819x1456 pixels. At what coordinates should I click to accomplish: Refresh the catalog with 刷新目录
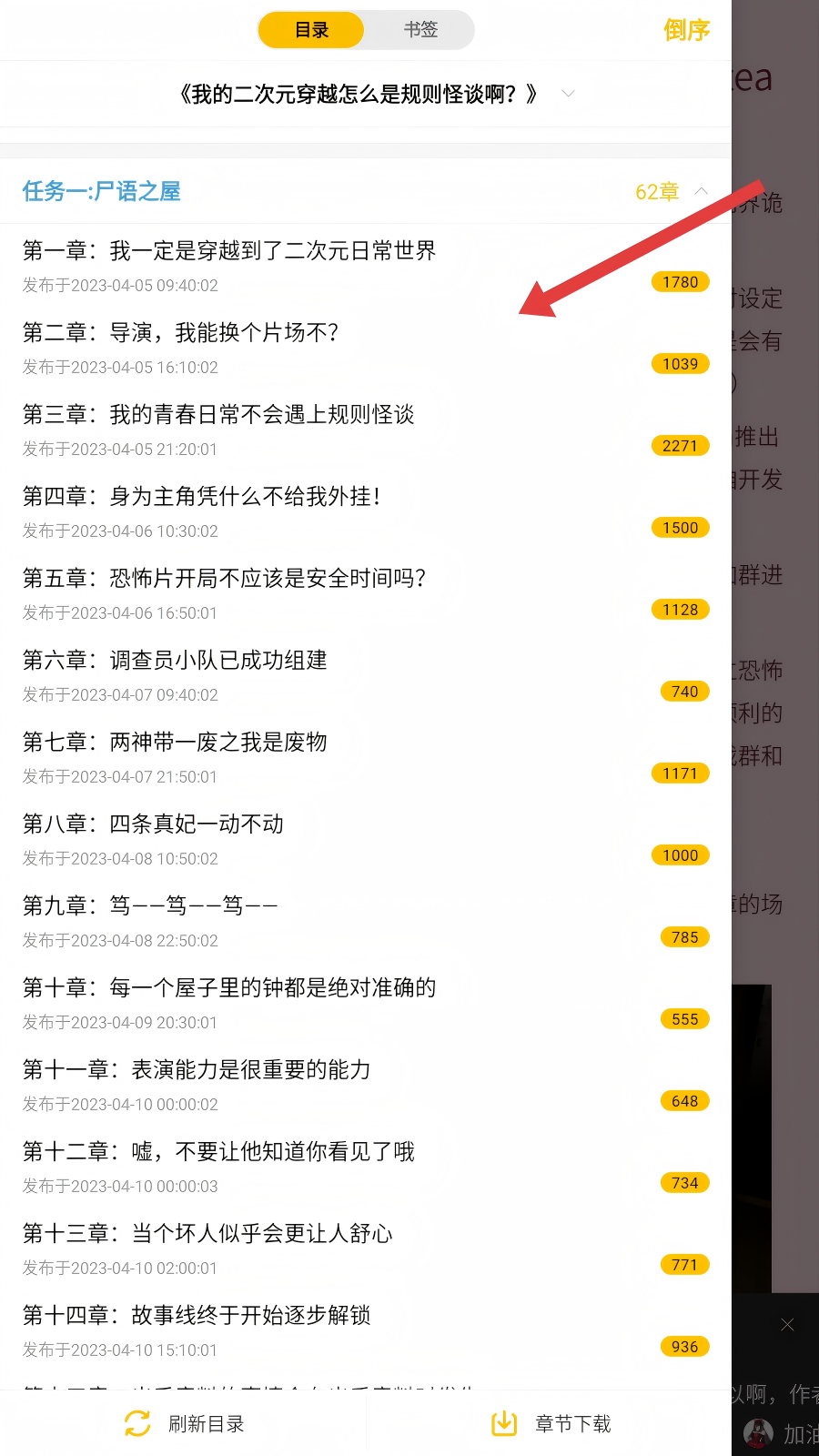[185, 1423]
